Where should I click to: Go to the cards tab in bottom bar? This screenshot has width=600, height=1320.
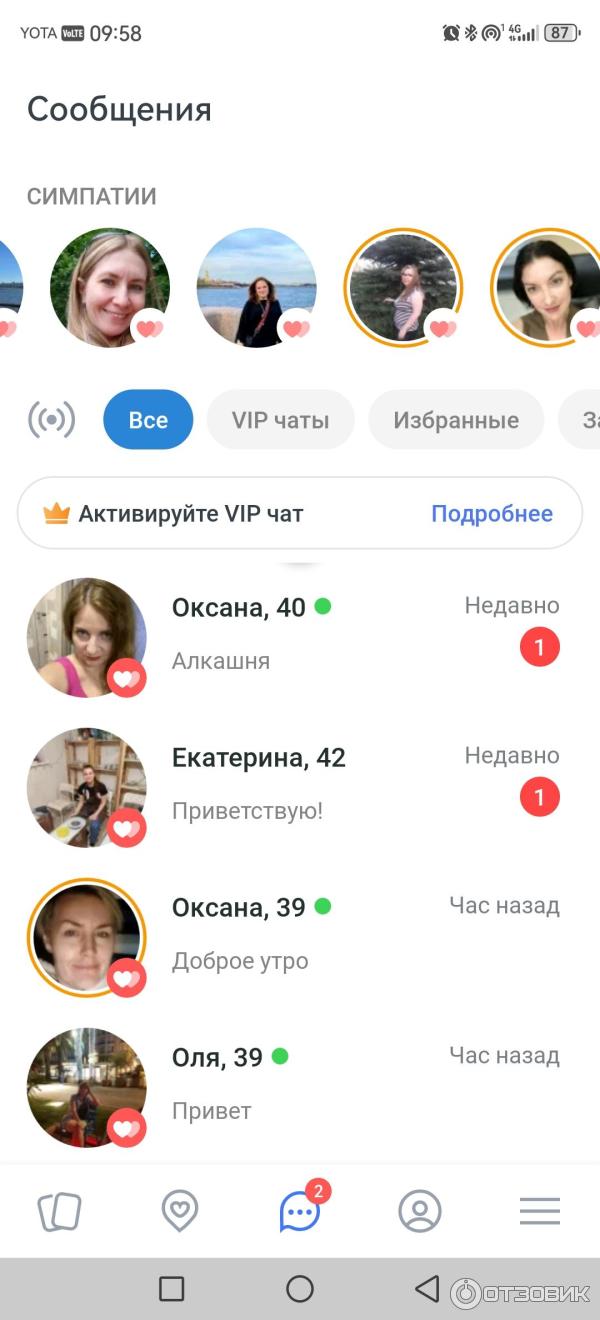pos(59,1212)
